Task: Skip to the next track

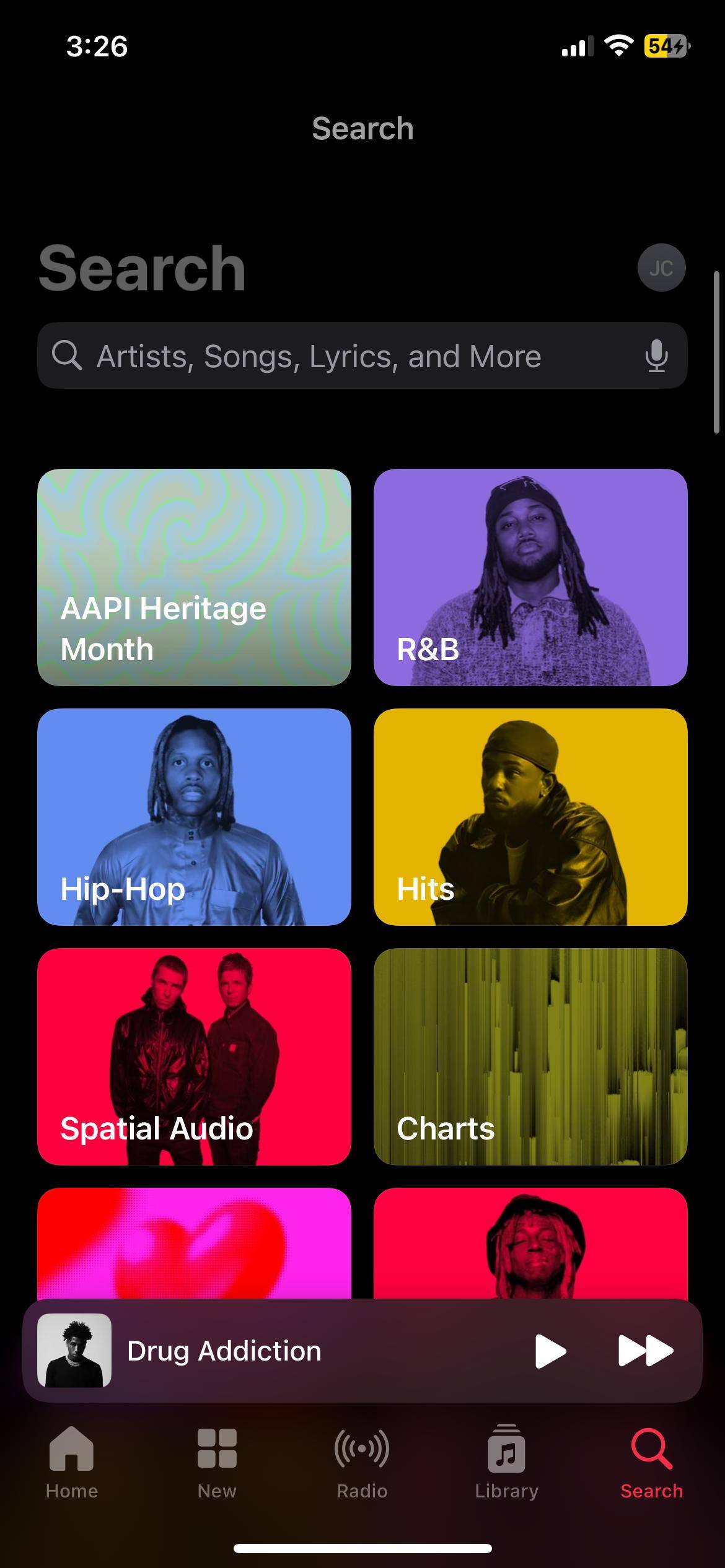Action: 645,1351
